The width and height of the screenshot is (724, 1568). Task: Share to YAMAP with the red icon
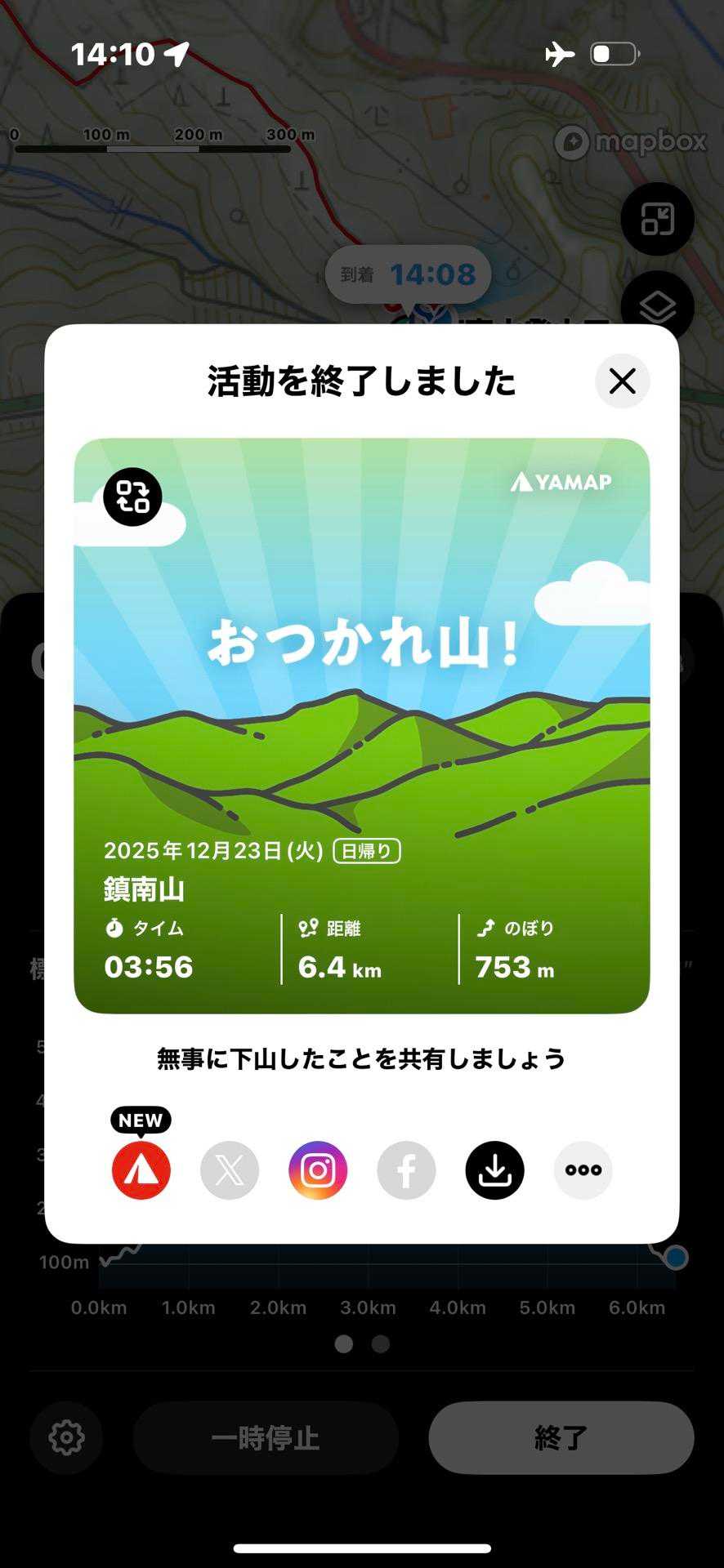141,1169
